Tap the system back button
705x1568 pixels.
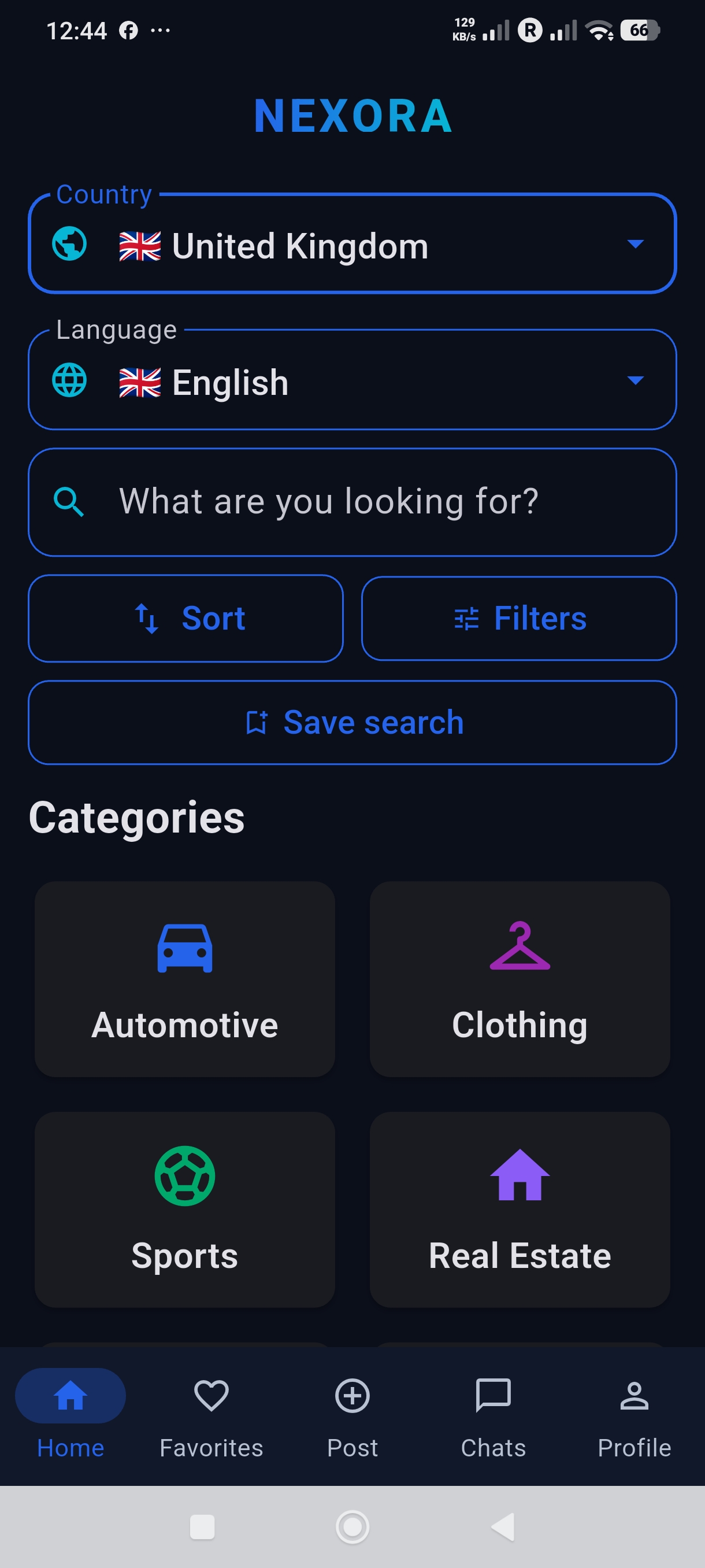(x=504, y=1526)
